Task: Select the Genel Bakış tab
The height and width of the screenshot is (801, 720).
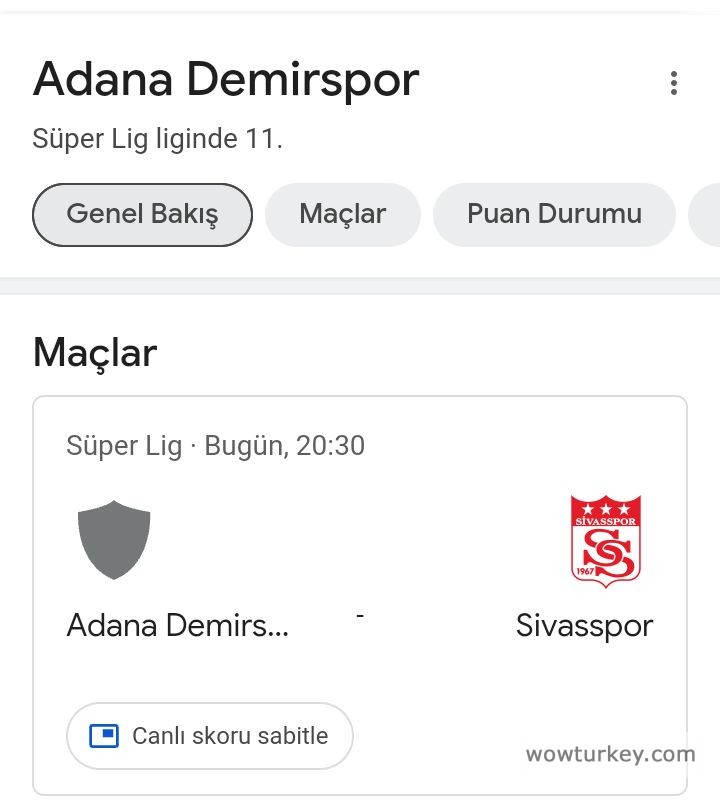Action: point(142,214)
